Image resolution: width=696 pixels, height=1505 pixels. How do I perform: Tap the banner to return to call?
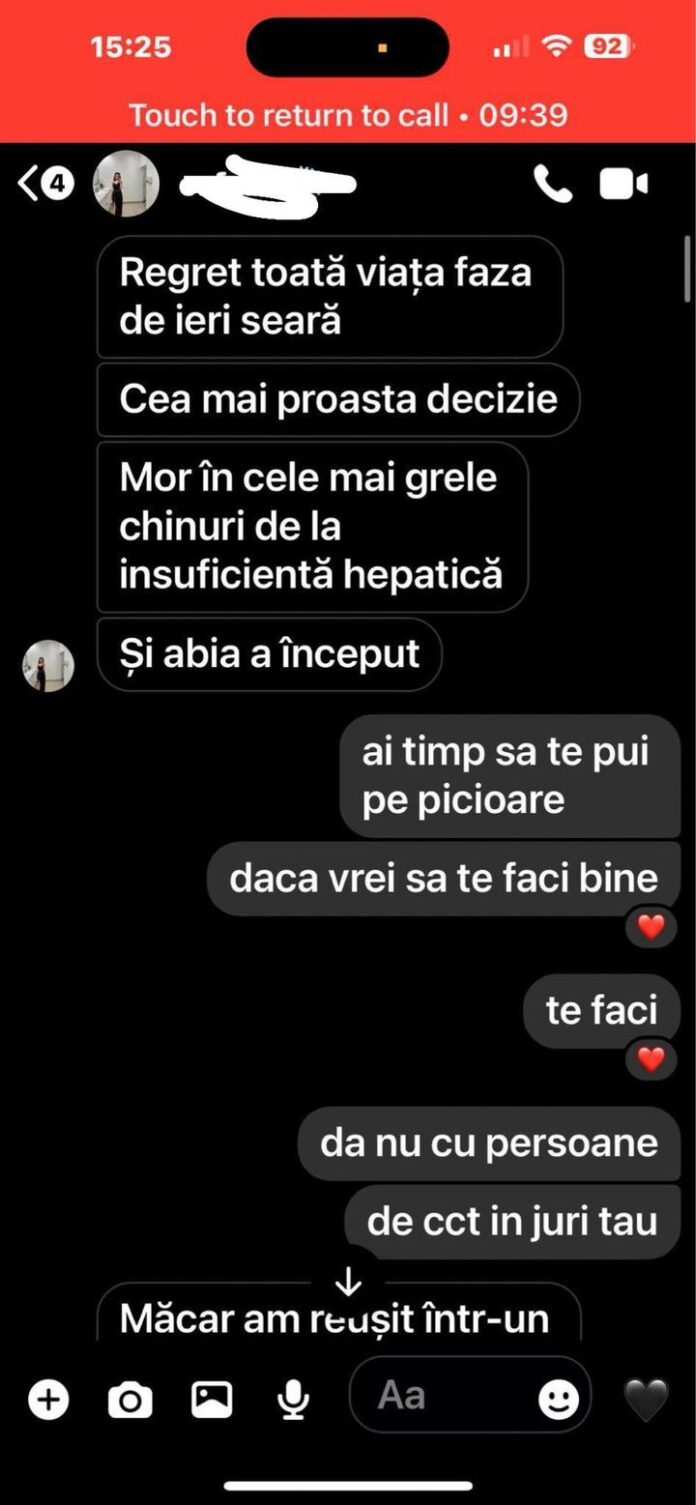pos(348,115)
